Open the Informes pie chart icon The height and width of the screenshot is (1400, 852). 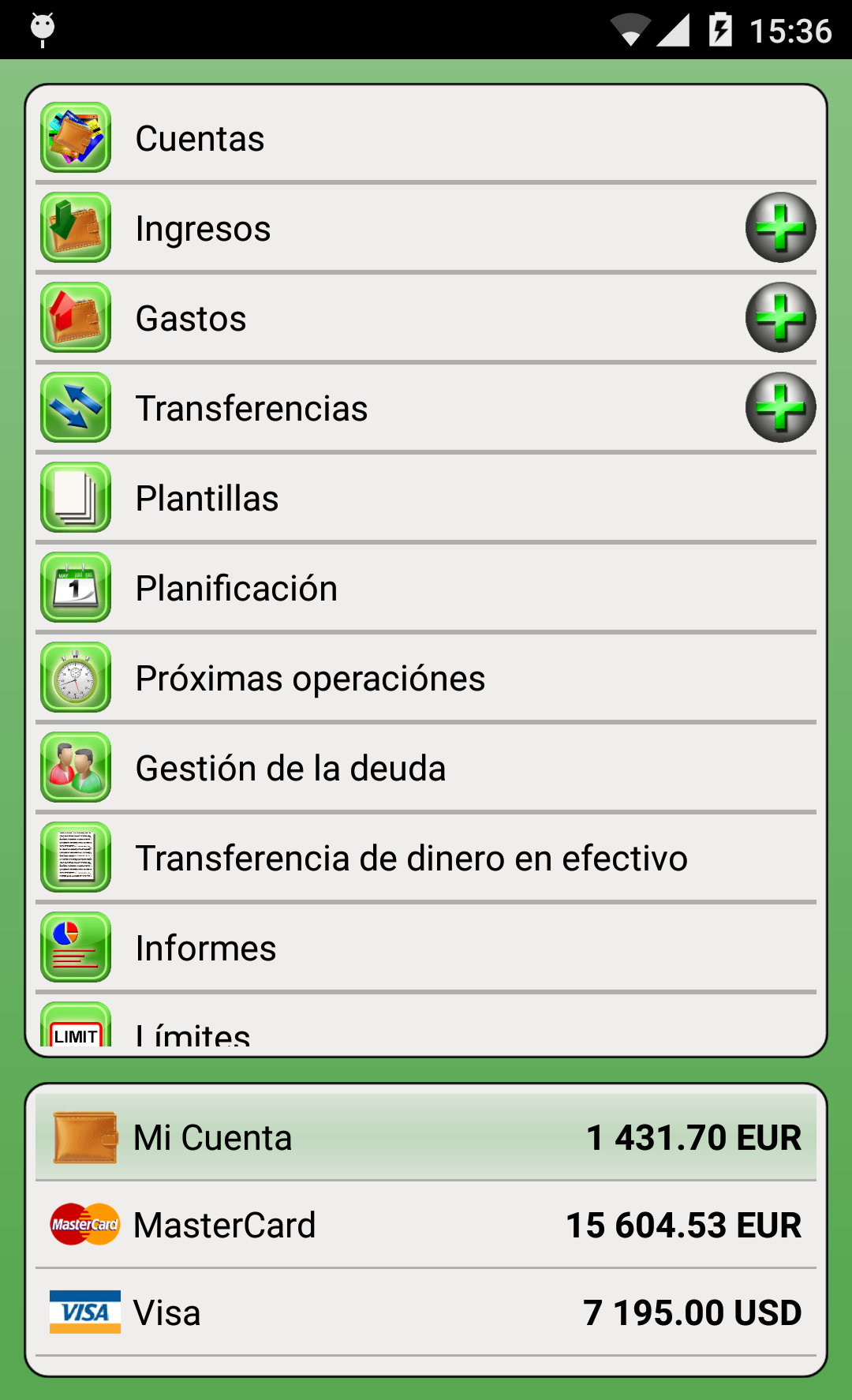click(75, 947)
